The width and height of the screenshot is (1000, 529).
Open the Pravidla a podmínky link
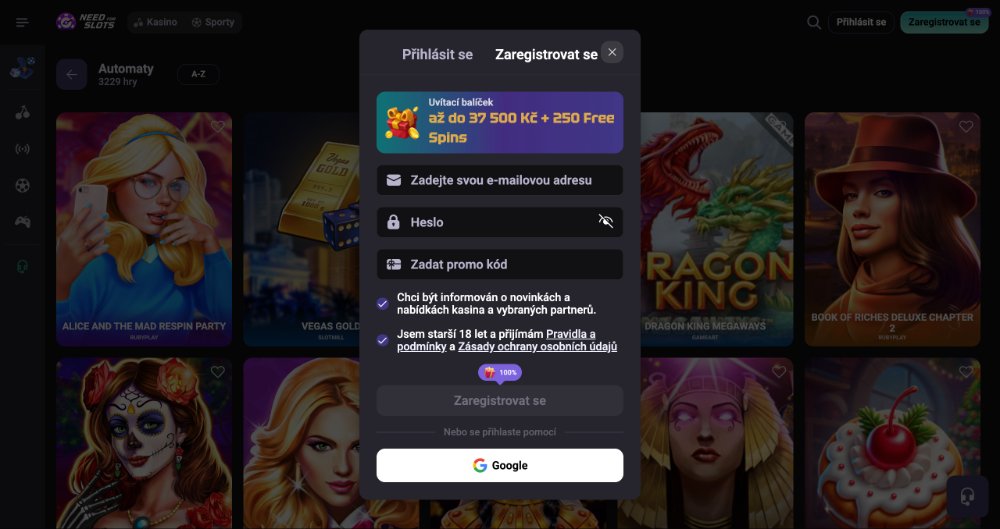coord(570,334)
